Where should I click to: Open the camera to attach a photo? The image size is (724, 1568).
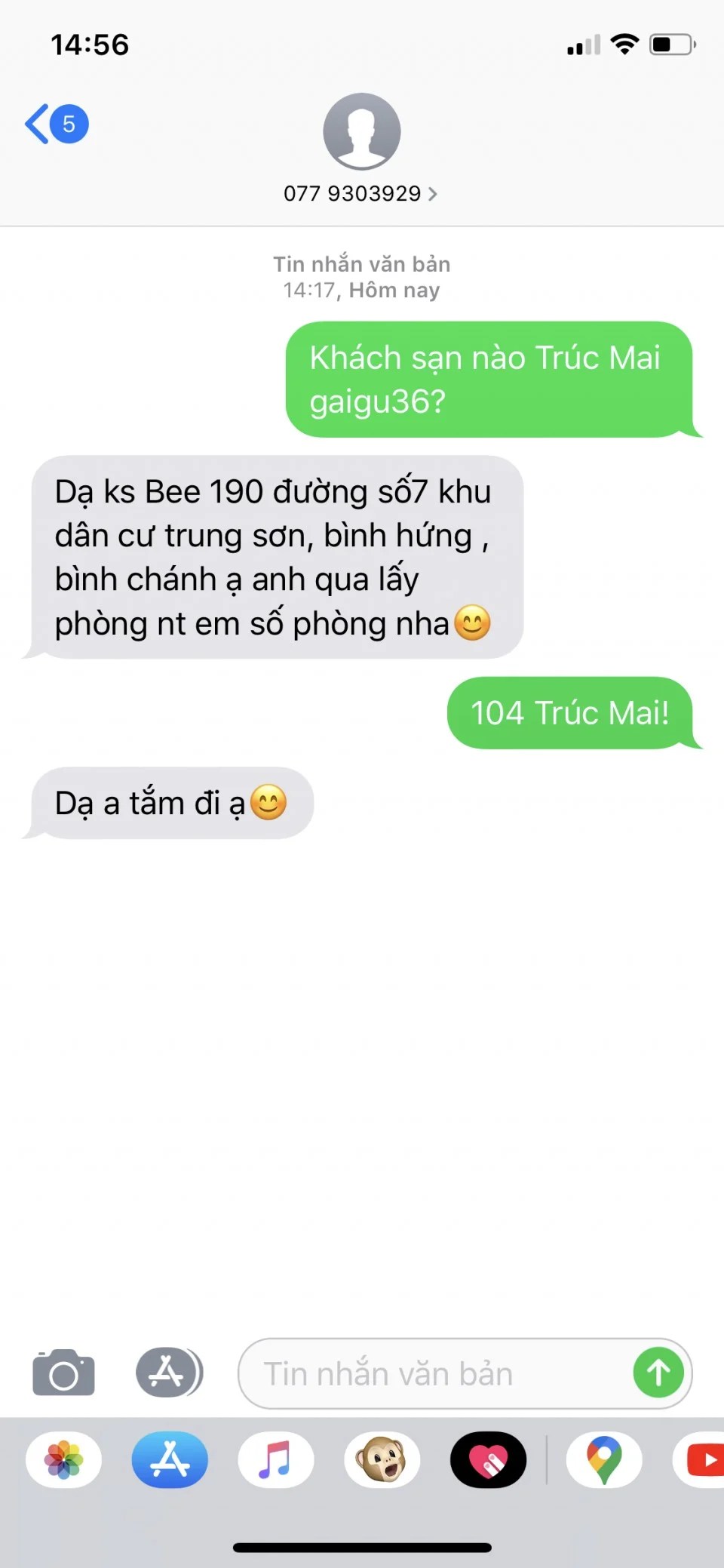[x=64, y=1373]
